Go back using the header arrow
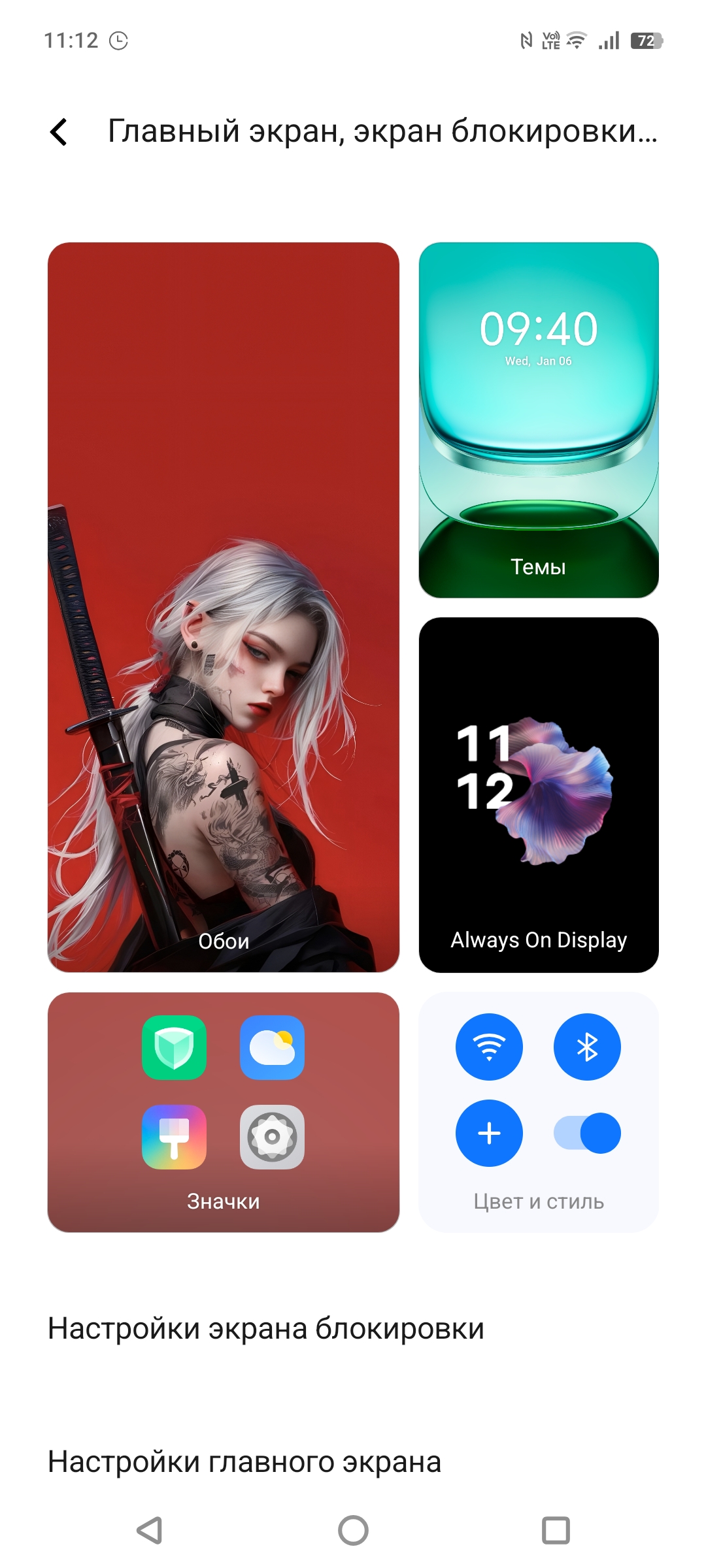 pyautogui.click(x=59, y=132)
